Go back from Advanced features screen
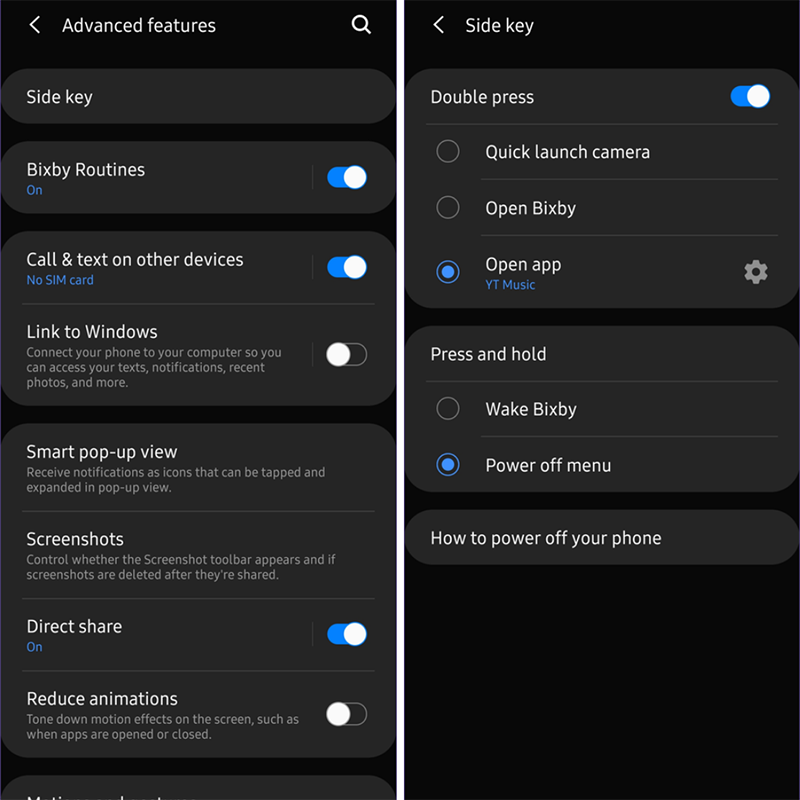This screenshot has width=800, height=800. point(35,25)
